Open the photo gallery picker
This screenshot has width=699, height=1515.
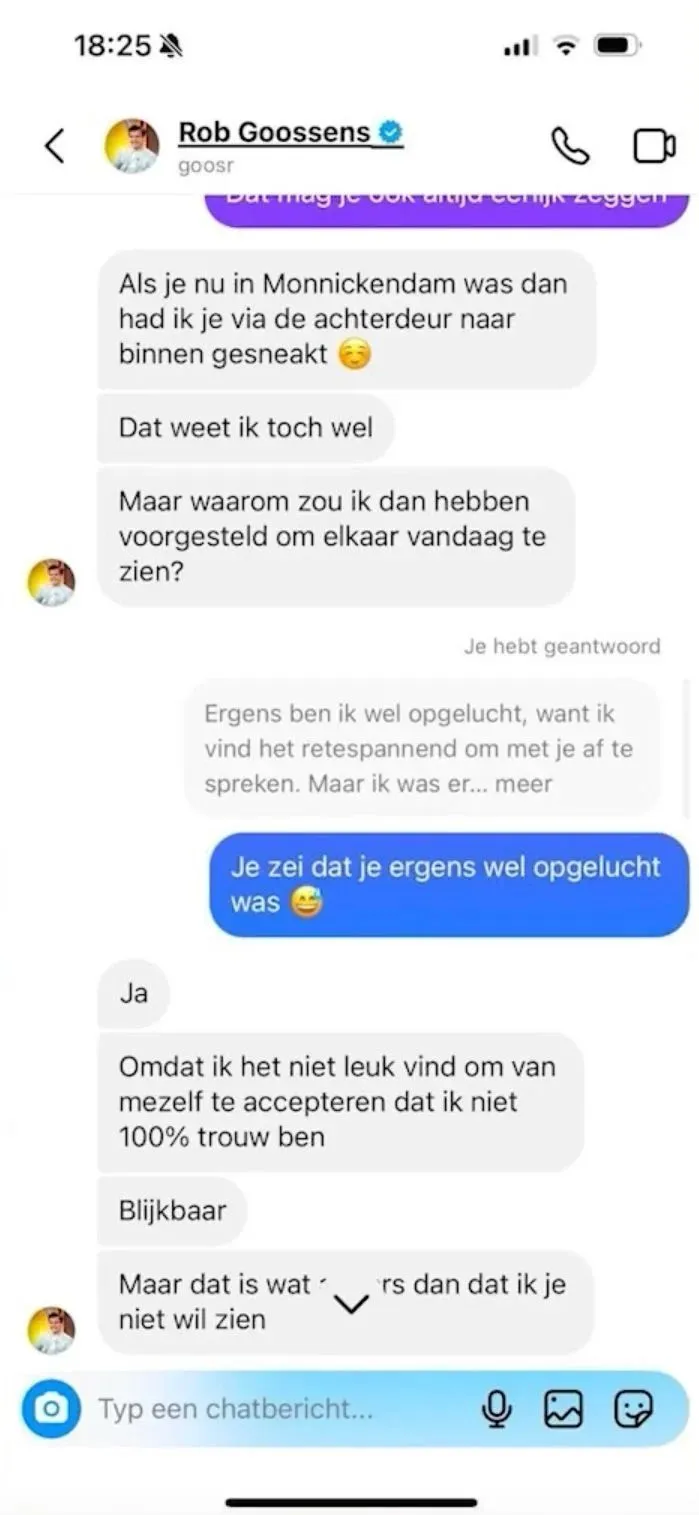pos(563,1409)
